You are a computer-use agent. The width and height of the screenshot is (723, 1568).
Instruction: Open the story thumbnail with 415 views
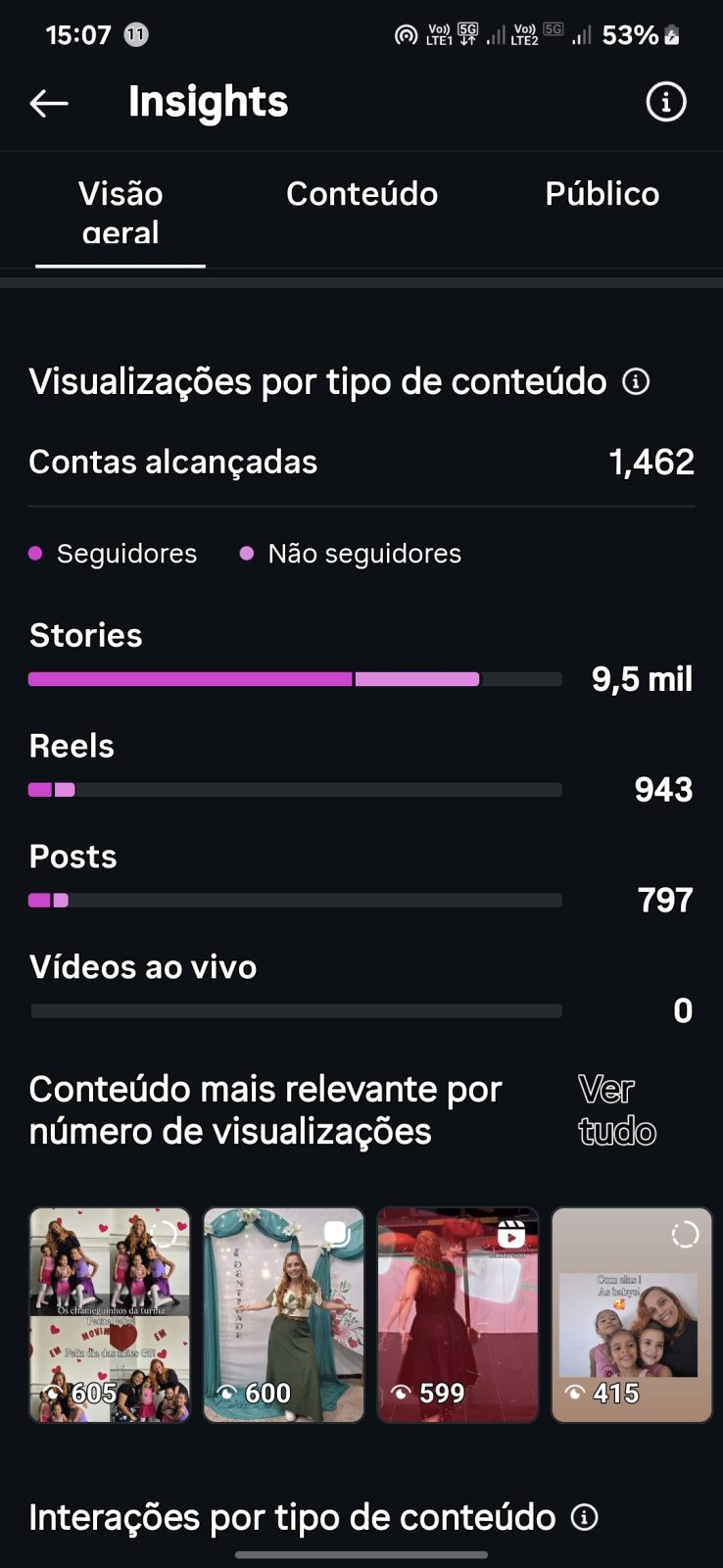click(x=632, y=1315)
